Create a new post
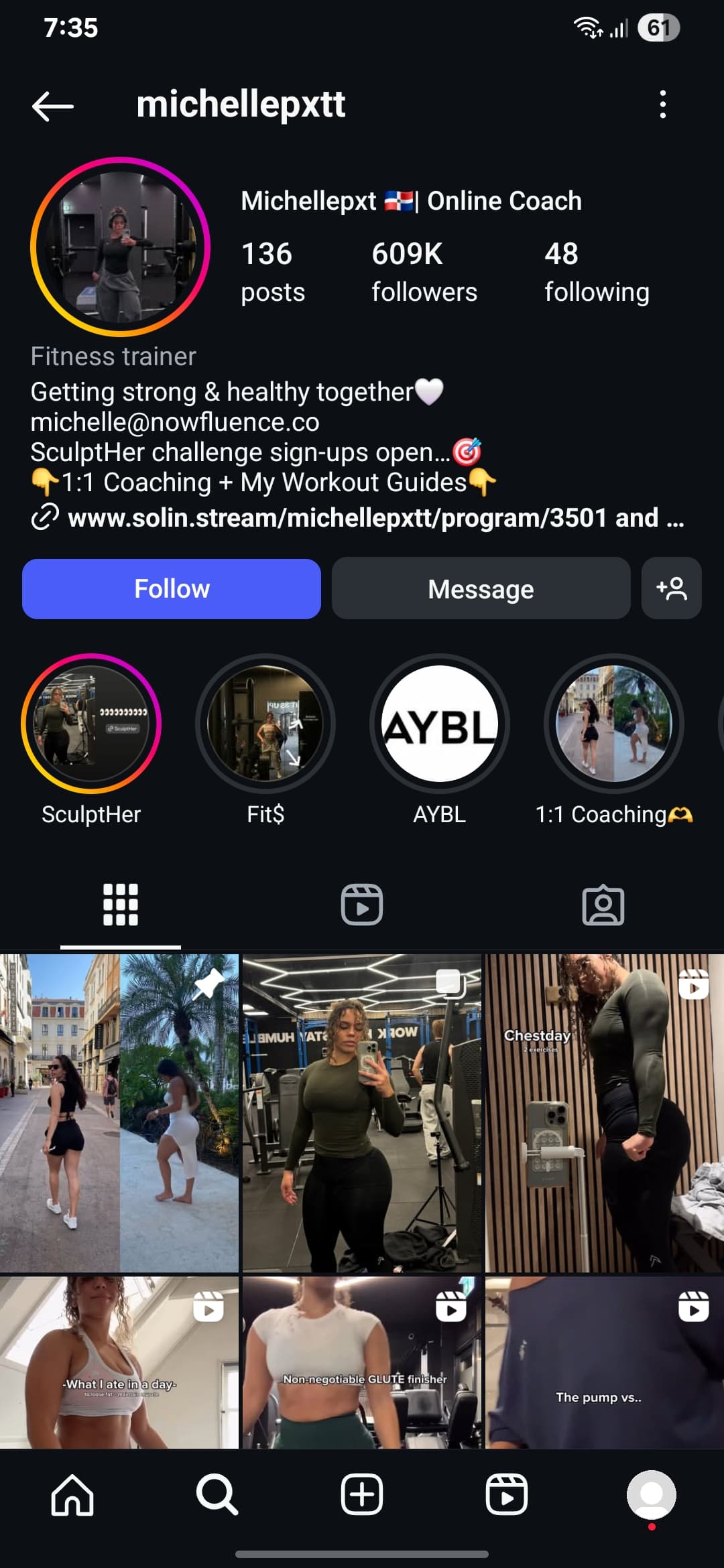The width and height of the screenshot is (724, 1568). tap(362, 1494)
